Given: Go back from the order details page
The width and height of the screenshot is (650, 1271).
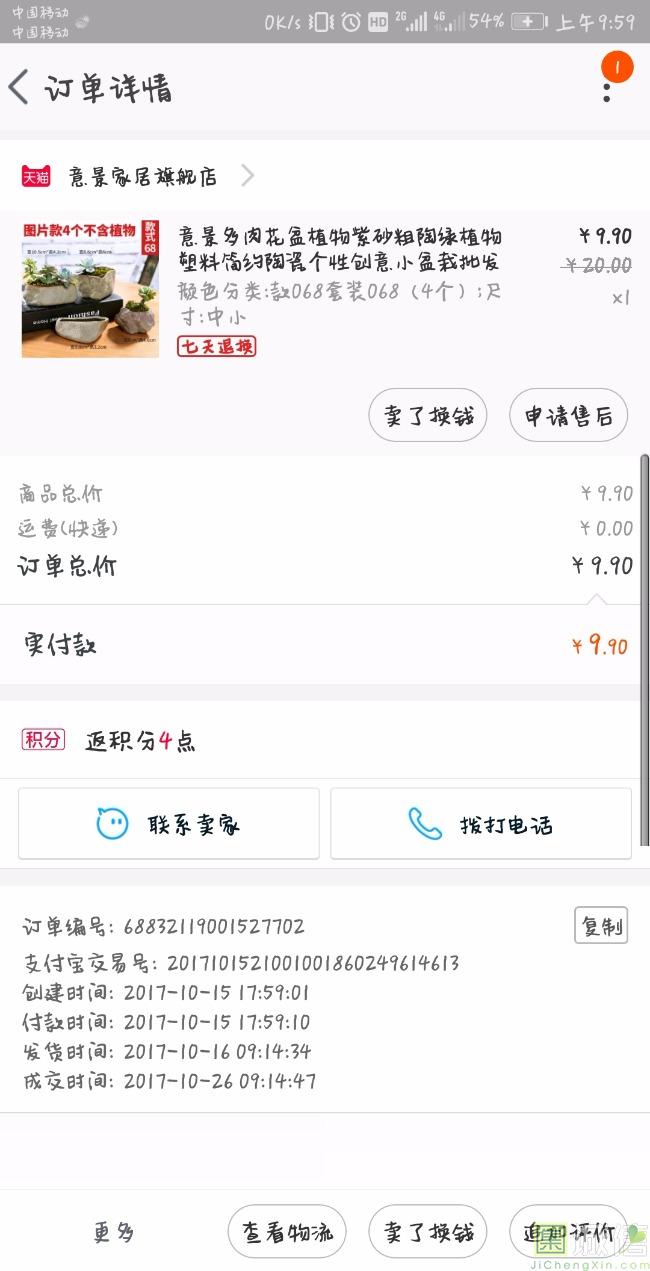Looking at the screenshot, I should pos(20,88).
